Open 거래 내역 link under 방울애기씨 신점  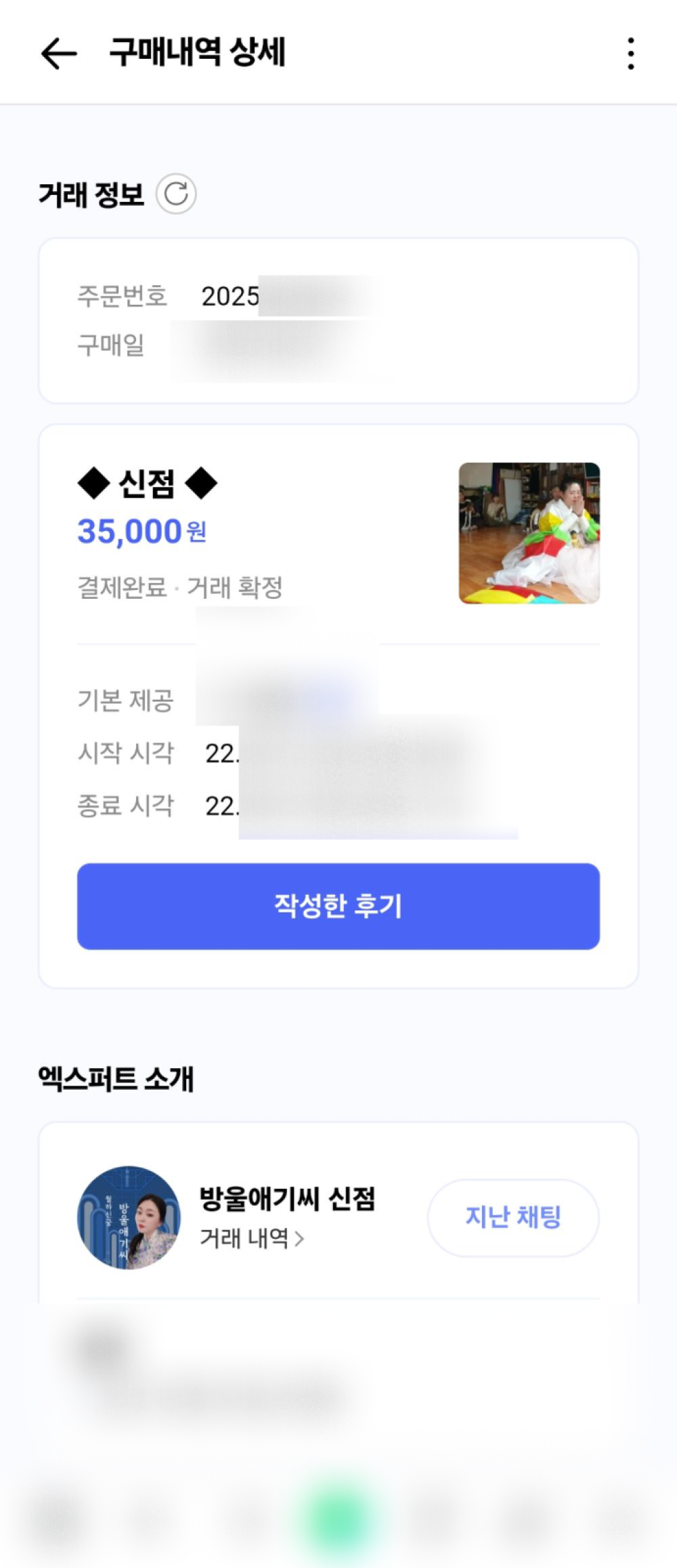[x=251, y=1239]
